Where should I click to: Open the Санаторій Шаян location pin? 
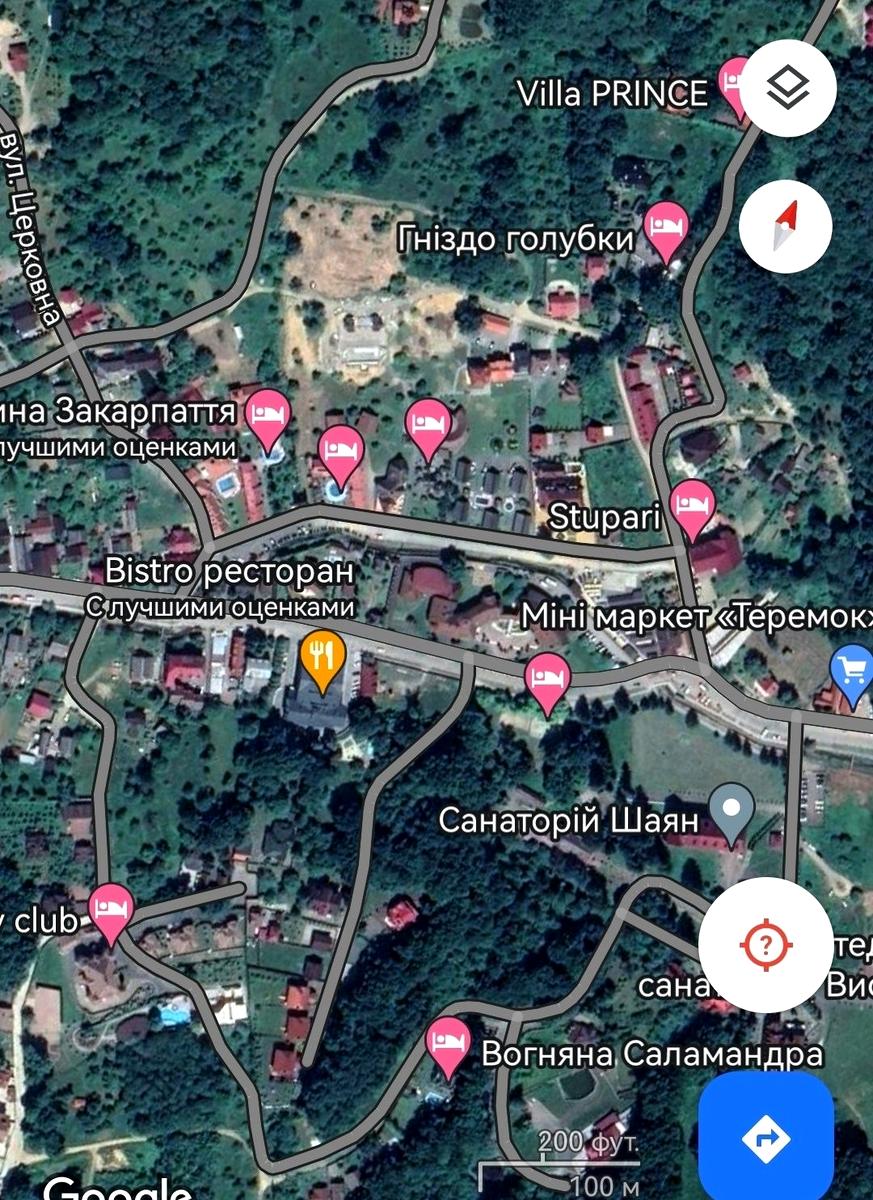click(732, 809)
